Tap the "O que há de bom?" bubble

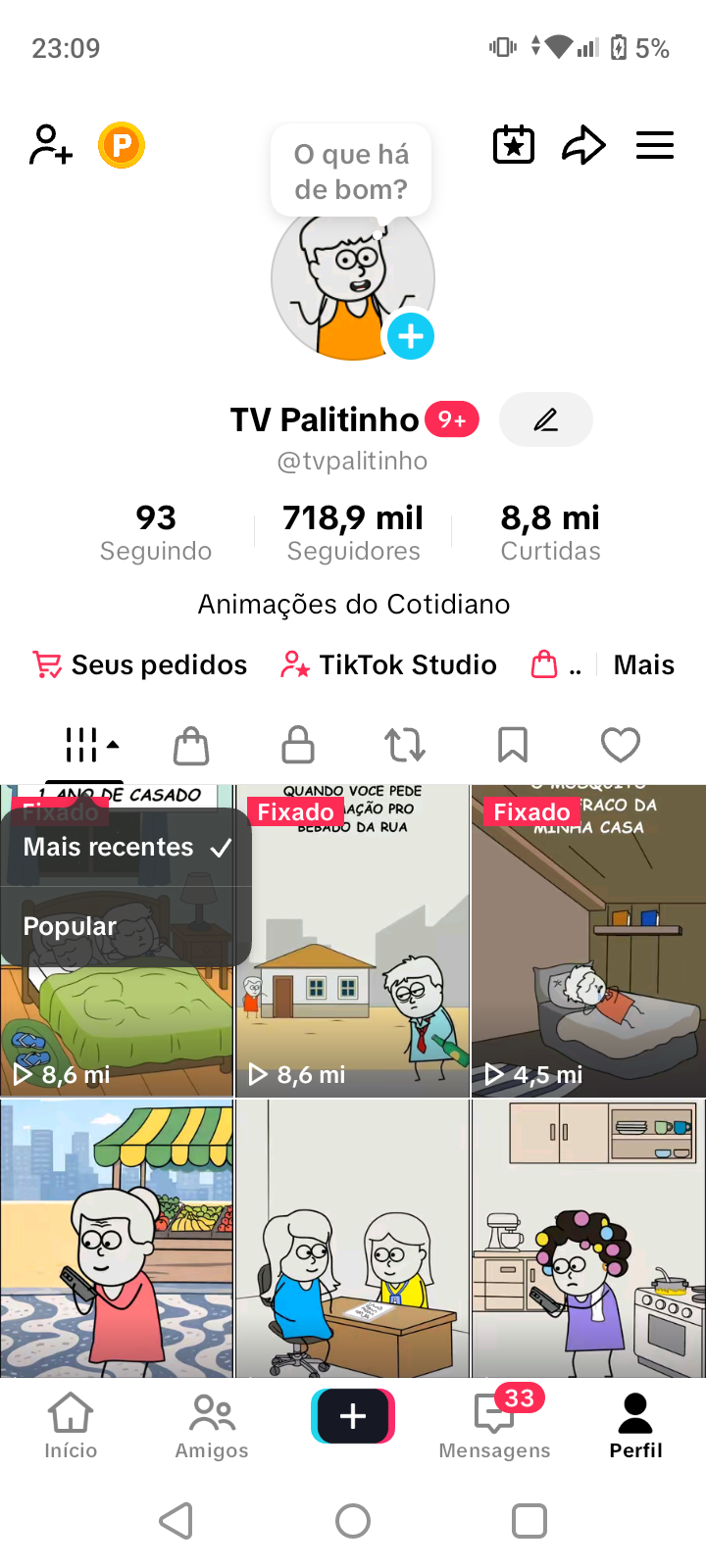coord(351,171)
